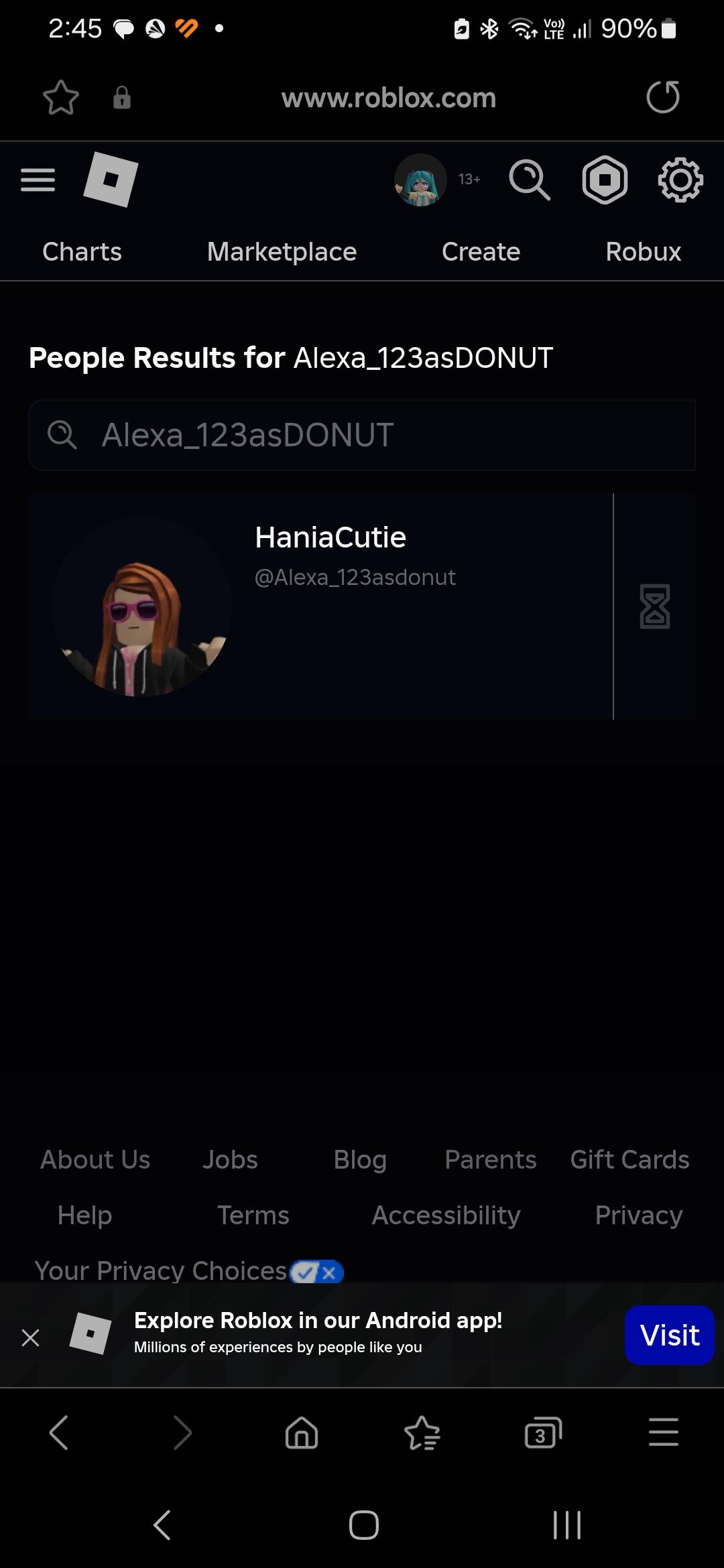Open the search magnifier in header
Viewport: 724px width, 1568px height.
tap(530, 180)
